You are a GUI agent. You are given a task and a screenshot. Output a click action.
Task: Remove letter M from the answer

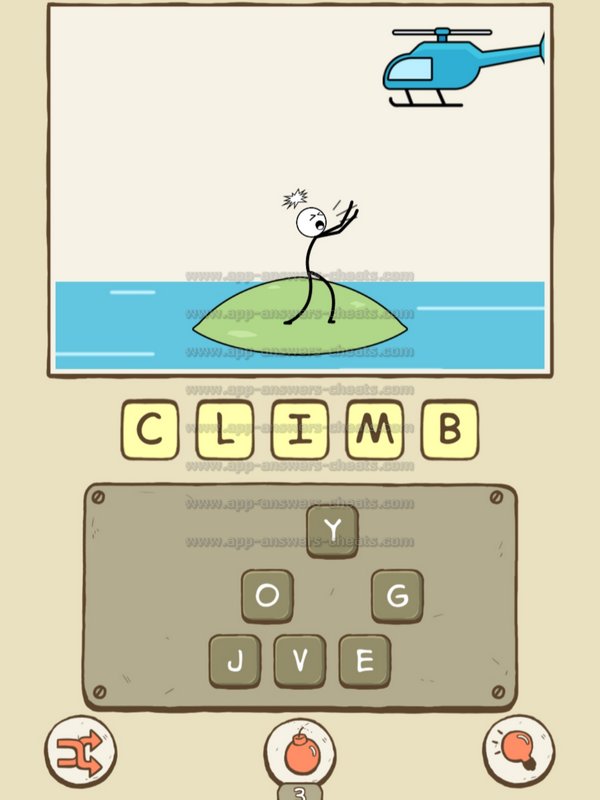tap(374, 430)
